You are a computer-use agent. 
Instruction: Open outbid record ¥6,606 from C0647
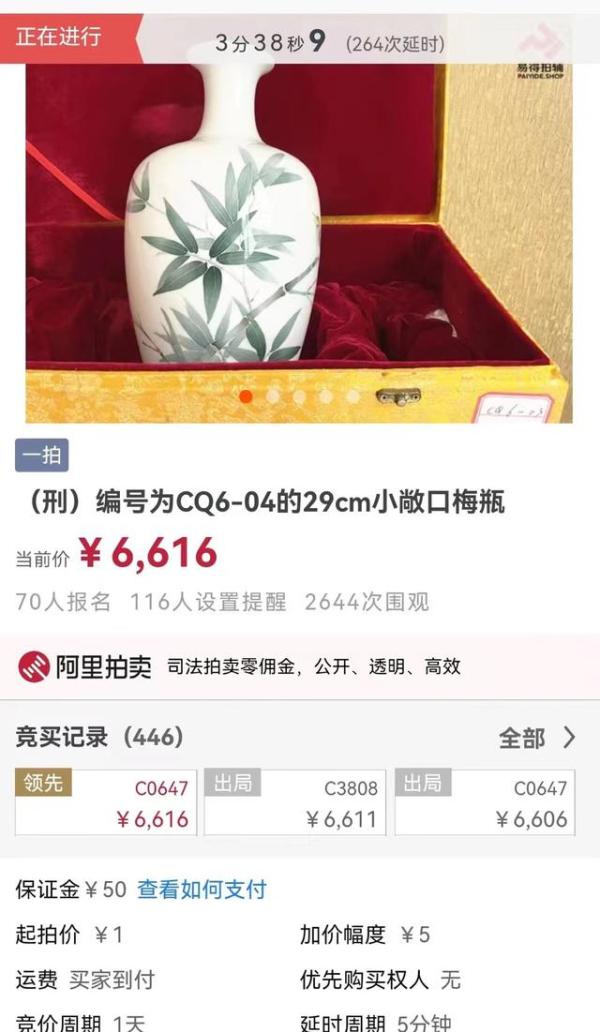[485, 803]
